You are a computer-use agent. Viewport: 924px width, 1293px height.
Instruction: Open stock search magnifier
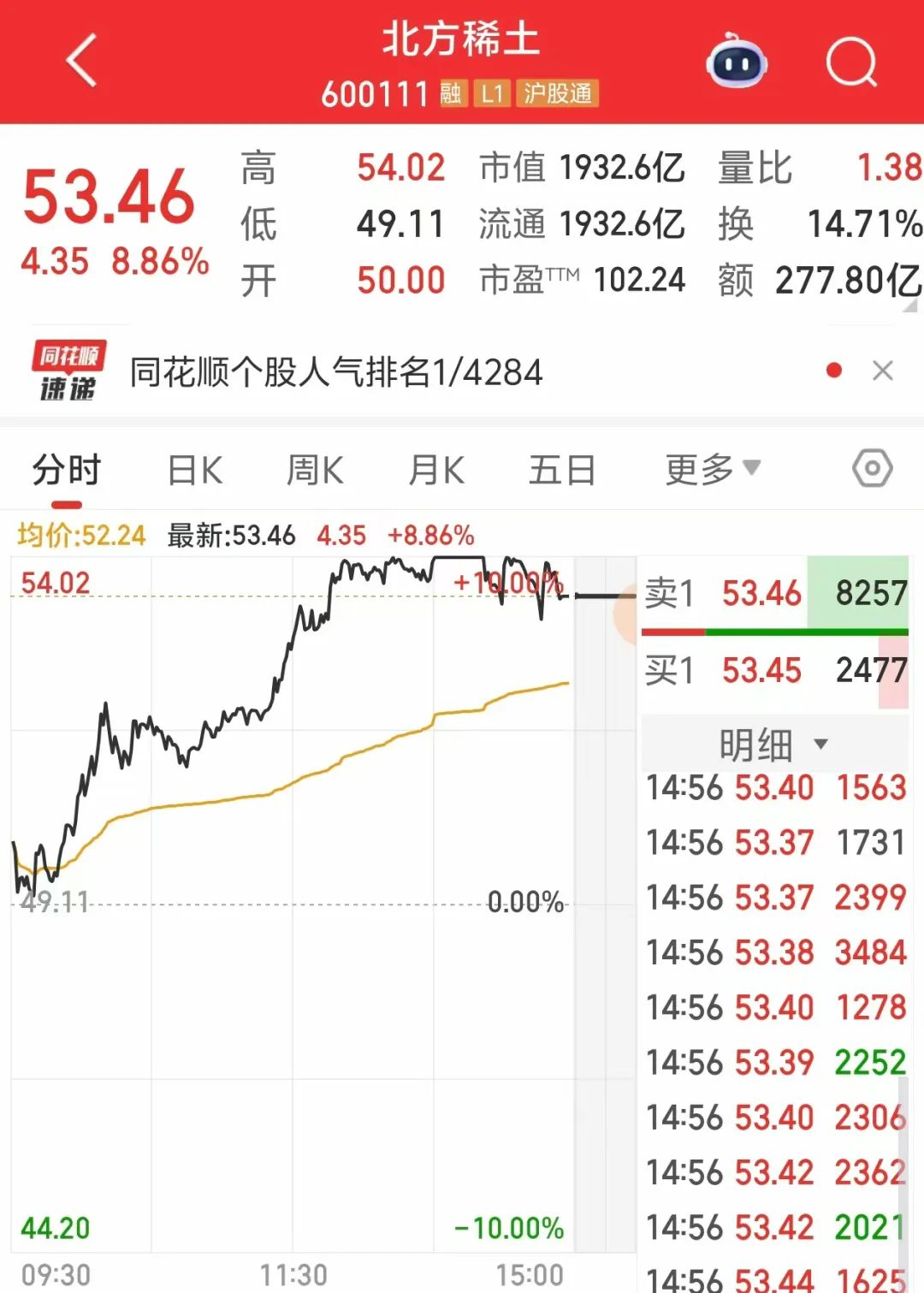pyautogui.click(x=851, y=62)
